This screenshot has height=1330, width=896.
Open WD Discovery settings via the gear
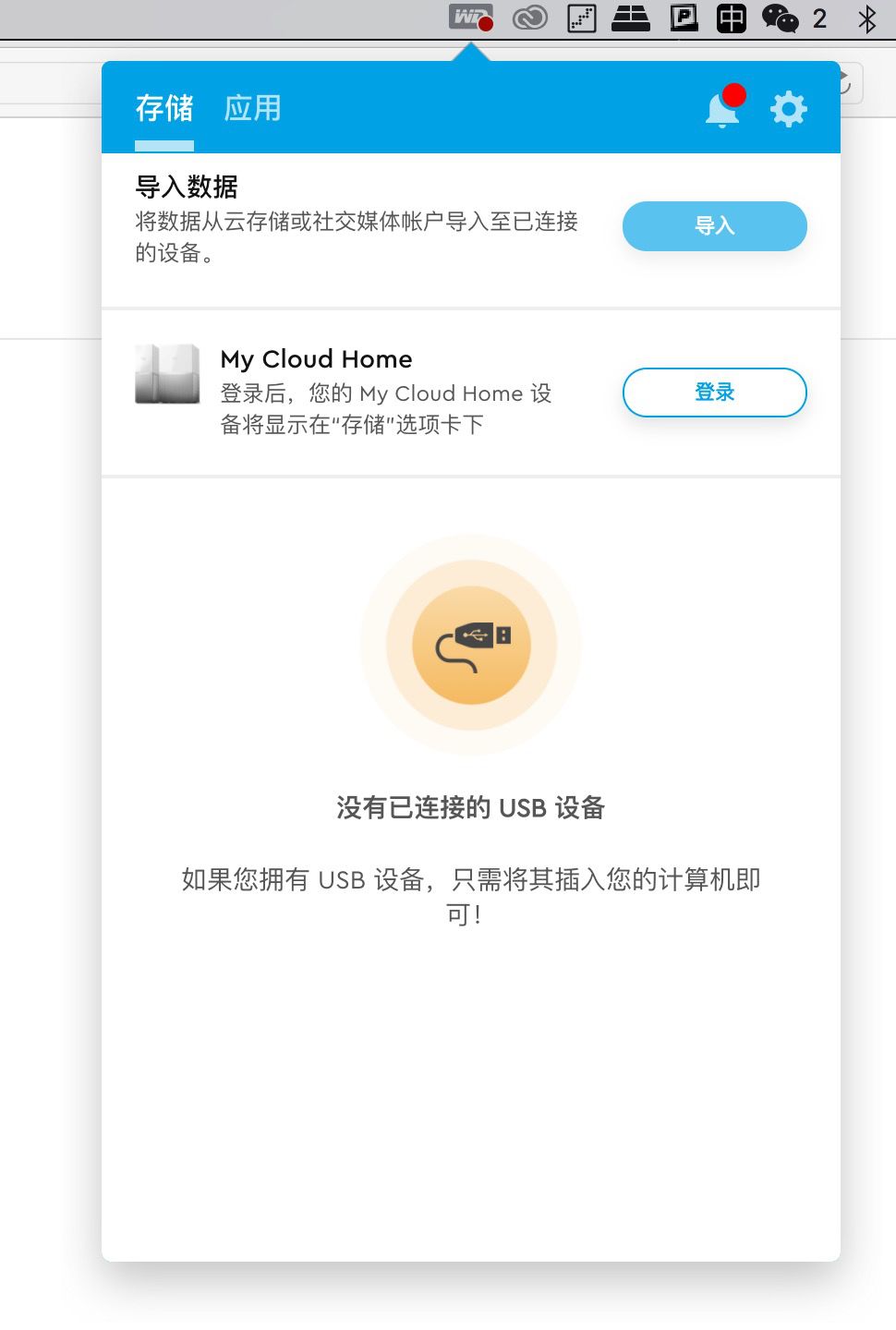click(x=789, y=109)
